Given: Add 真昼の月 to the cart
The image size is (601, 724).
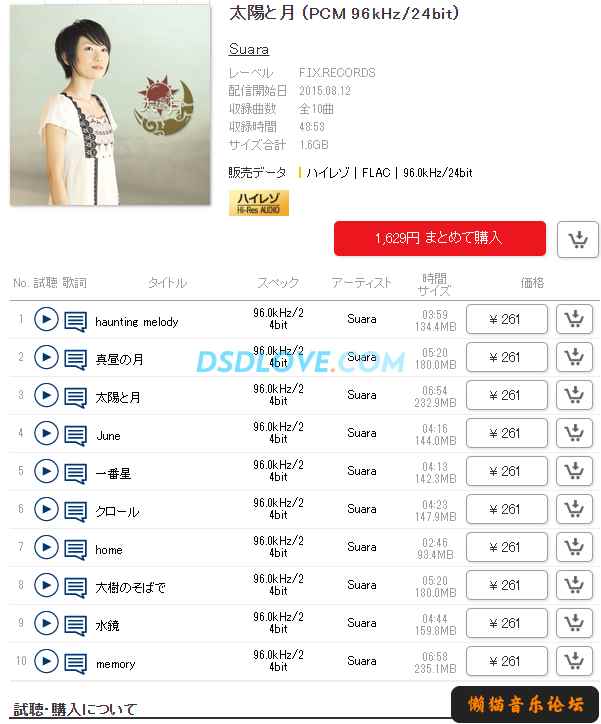Looking at the screenshot, I should click(574, 357).
